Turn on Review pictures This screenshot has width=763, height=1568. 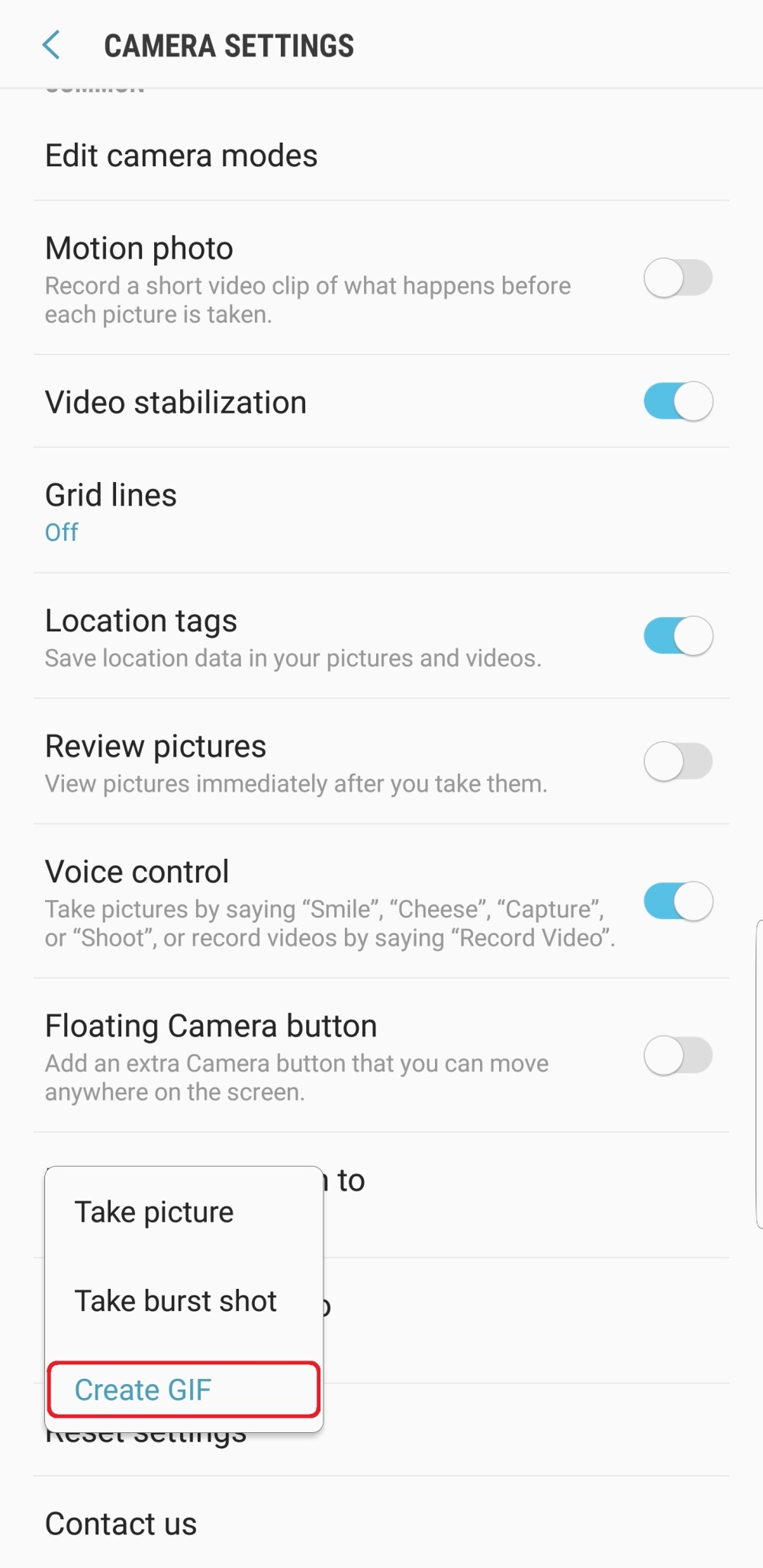[678, 761]
